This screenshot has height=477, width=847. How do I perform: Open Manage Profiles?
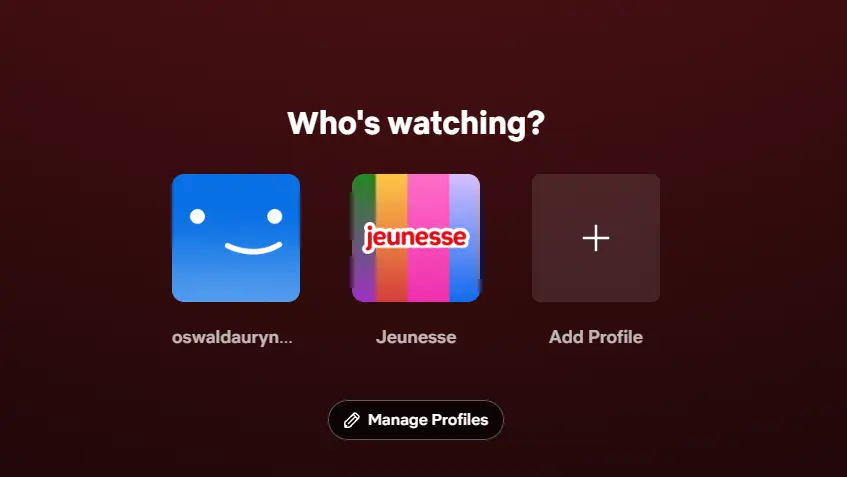[415, 420]
